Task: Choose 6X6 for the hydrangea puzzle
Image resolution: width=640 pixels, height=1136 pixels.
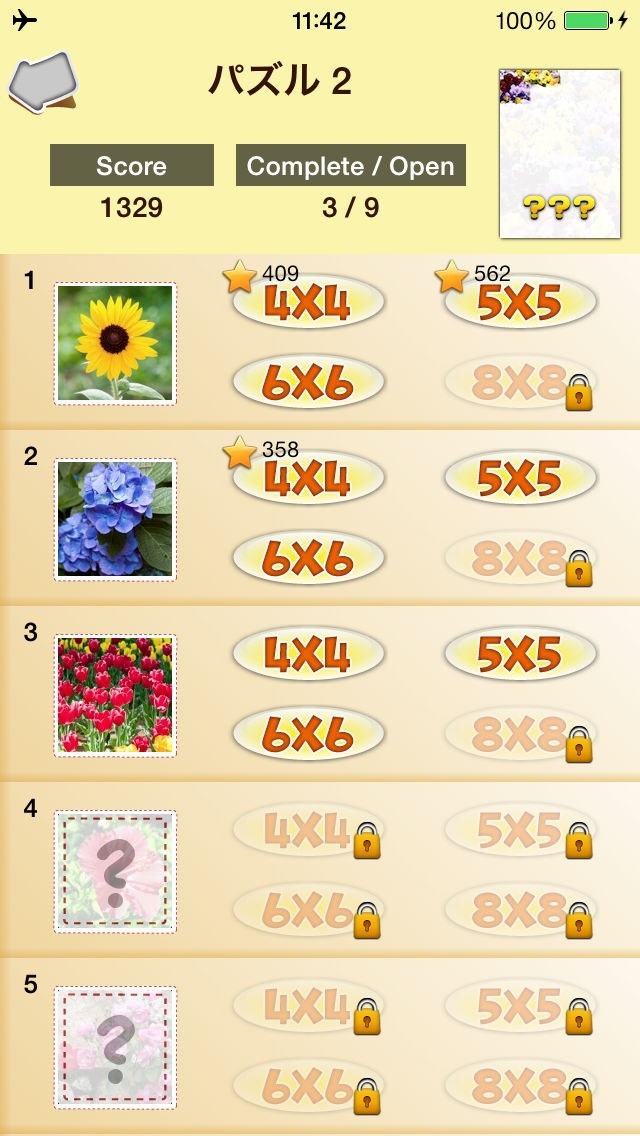Action: point(308,560)
